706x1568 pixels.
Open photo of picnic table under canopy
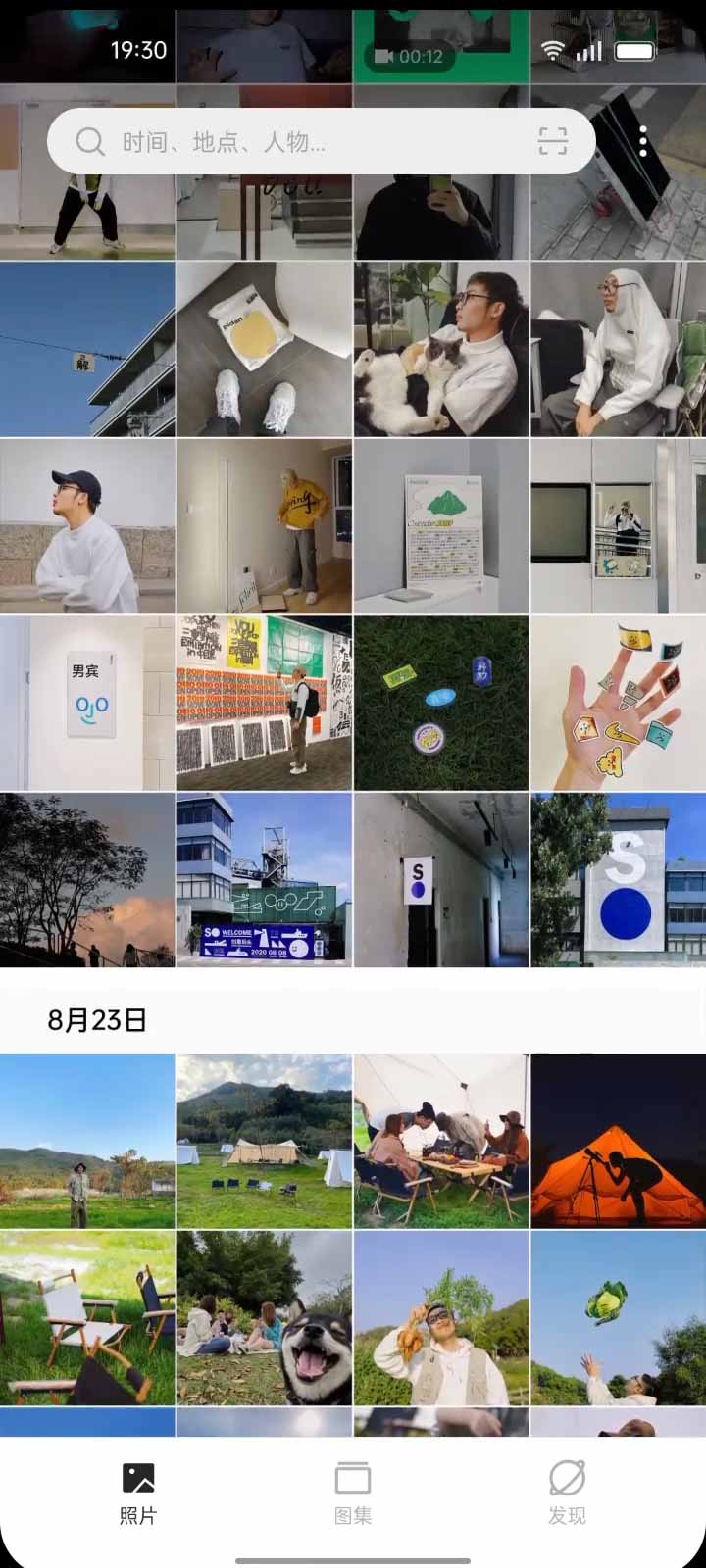coord(441,1142)
